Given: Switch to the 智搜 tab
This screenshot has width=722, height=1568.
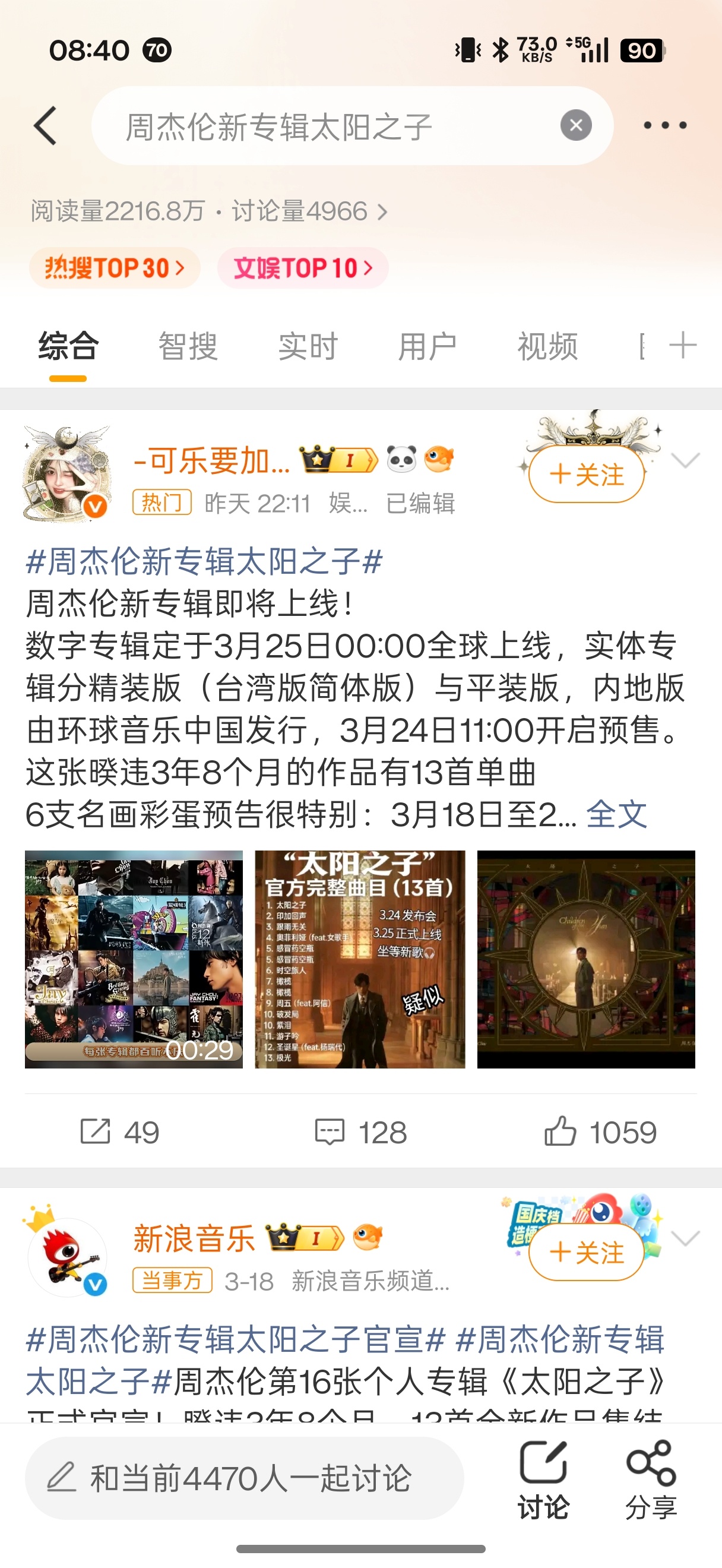Looking at the screenshot, I should (189, 346).
